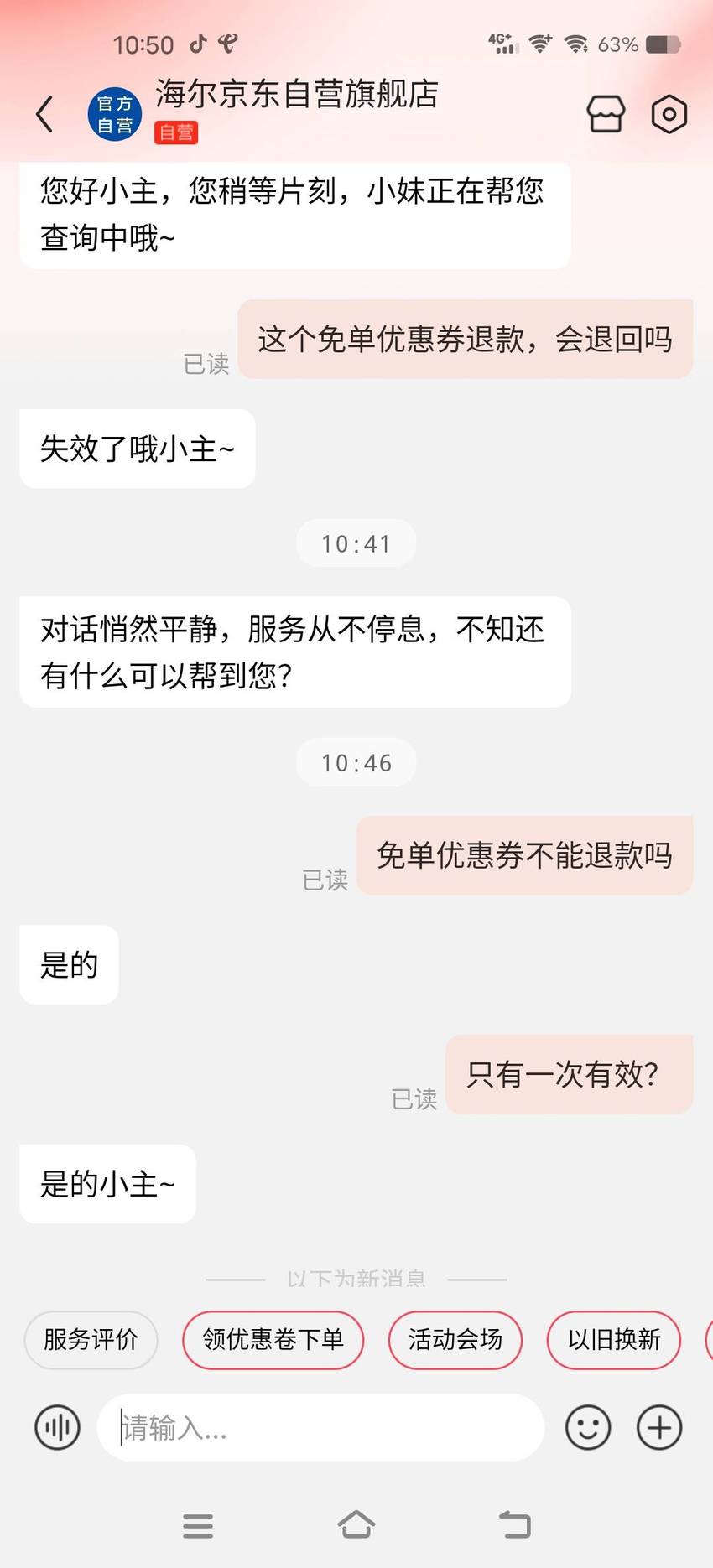Tap the 服务评价 chip

click(x=91, y=1340)
